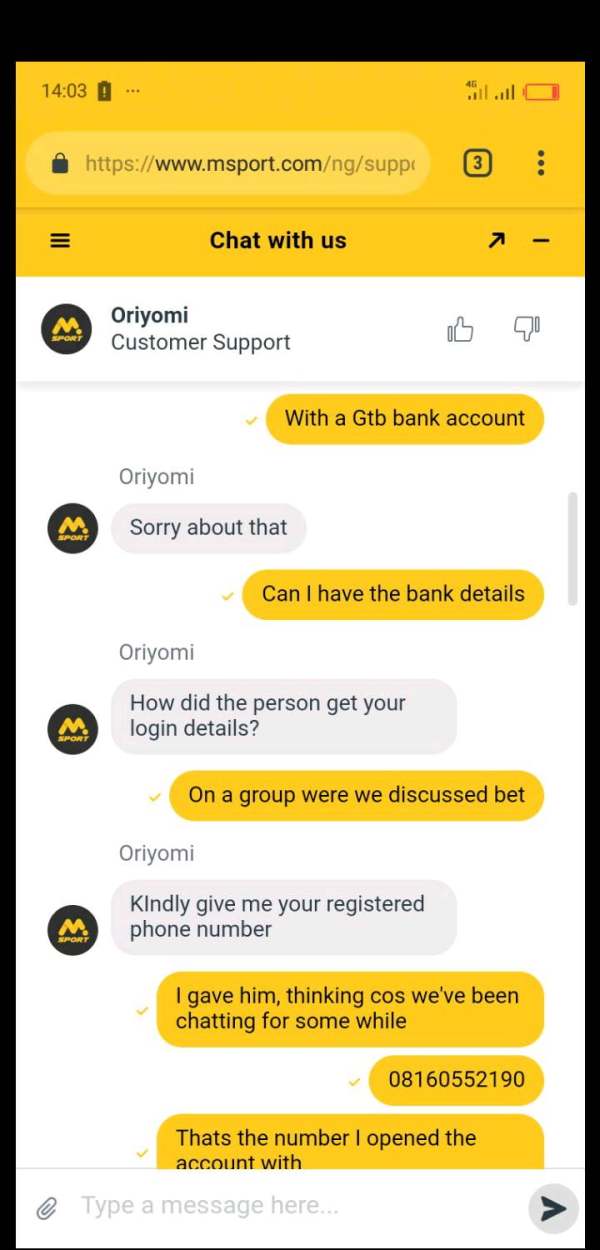Open the browser overflow menu
Viewport: 600px width, 1250px height.
[x=541, y=163]
